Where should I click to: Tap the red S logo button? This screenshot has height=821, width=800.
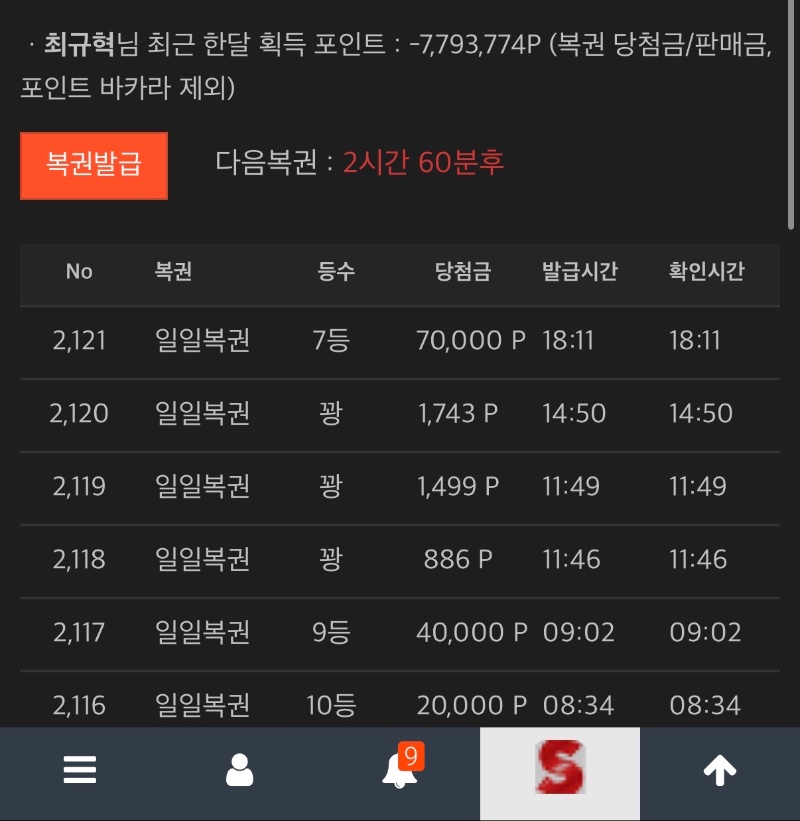click(x=560, y=768)
